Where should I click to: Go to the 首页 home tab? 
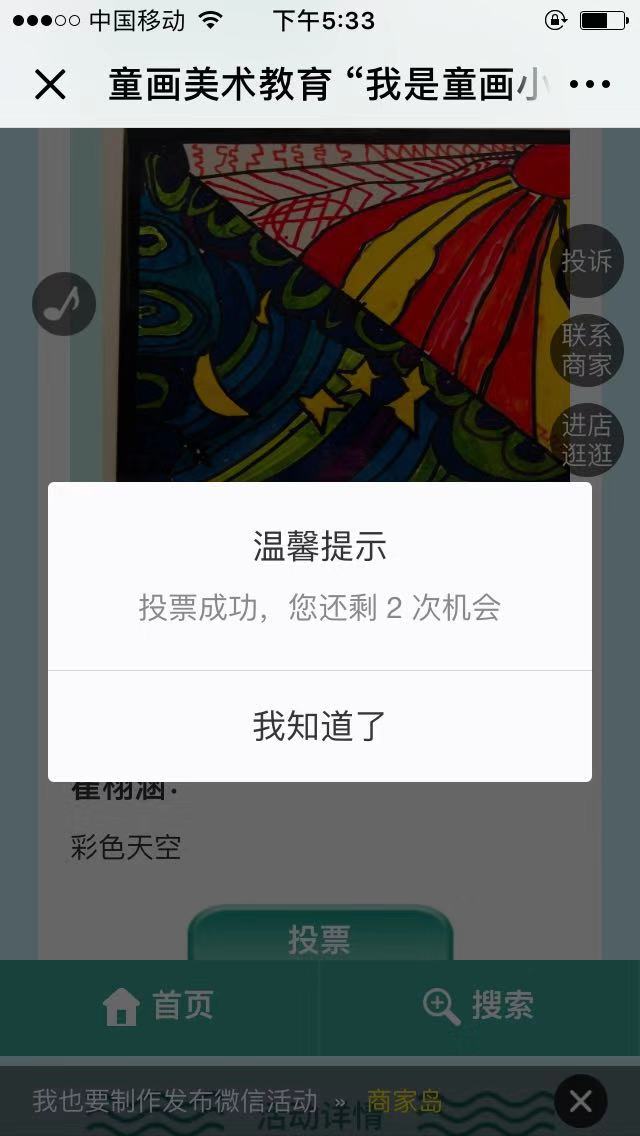tap(159, 1006)
